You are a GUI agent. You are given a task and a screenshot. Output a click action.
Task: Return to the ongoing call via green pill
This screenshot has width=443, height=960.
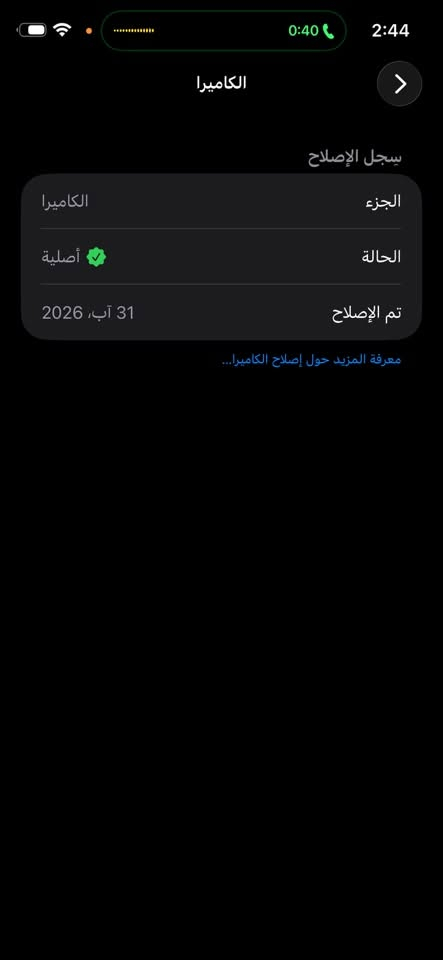point(223,31)
